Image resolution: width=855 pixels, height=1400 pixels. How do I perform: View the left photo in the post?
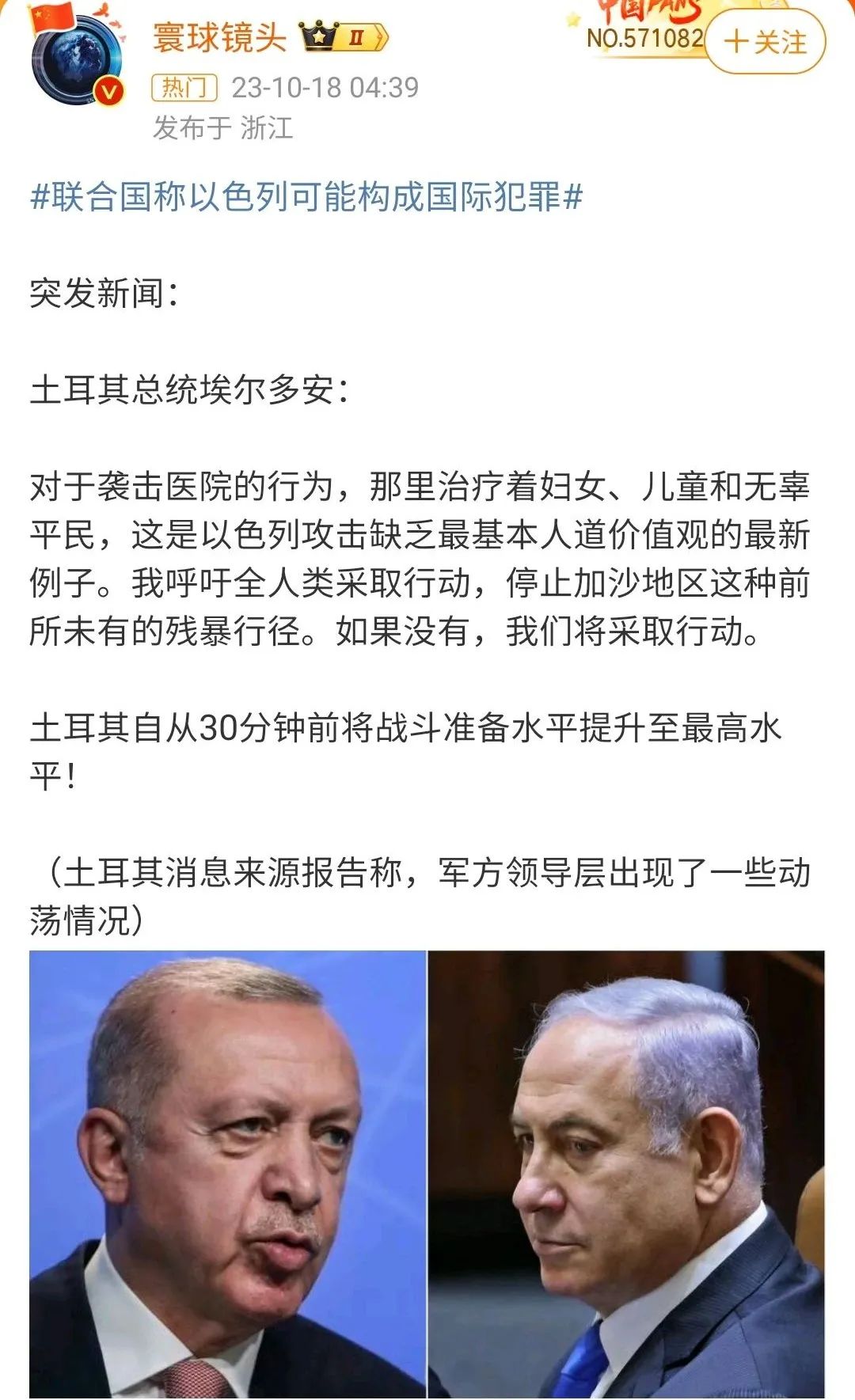point(228,1174)
